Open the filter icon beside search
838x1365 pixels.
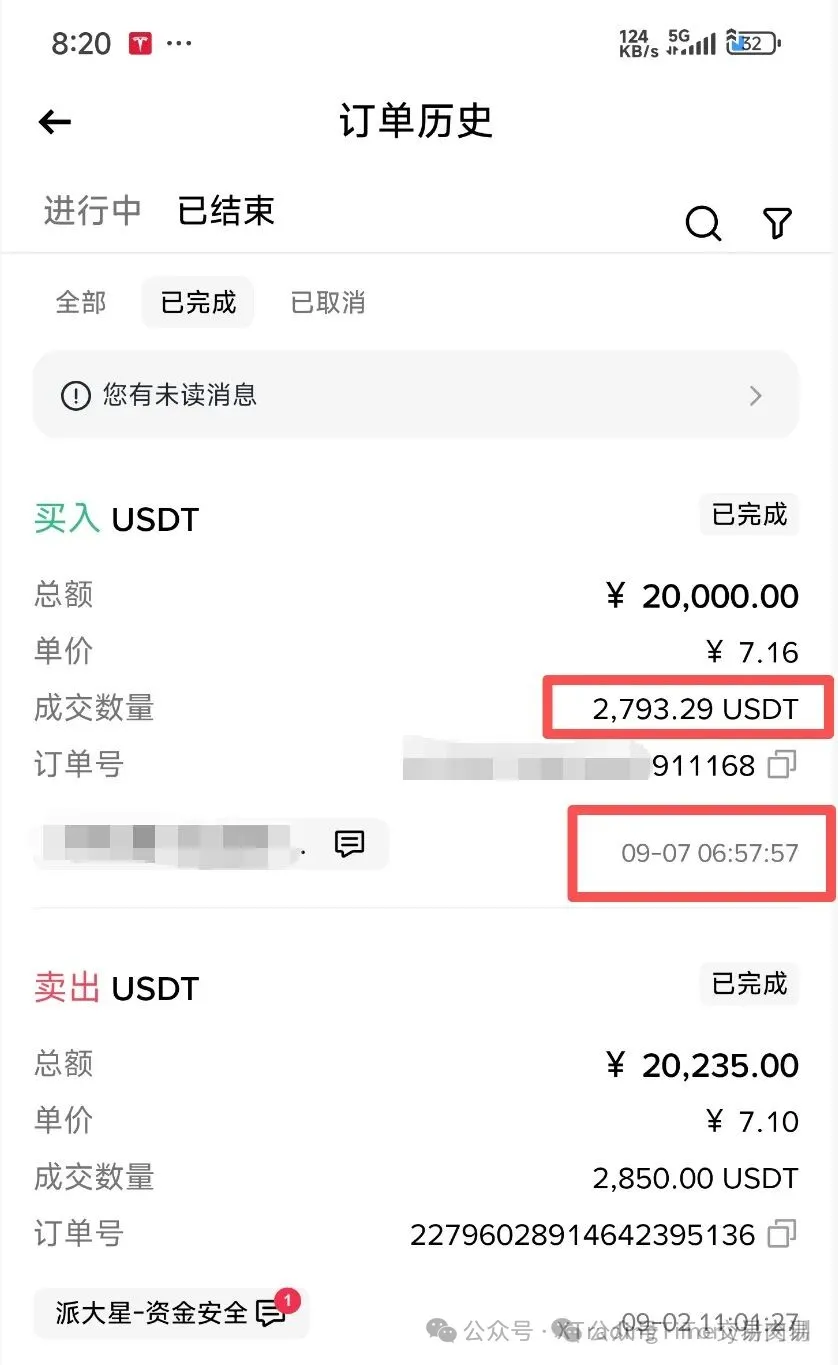coord(777,224)
